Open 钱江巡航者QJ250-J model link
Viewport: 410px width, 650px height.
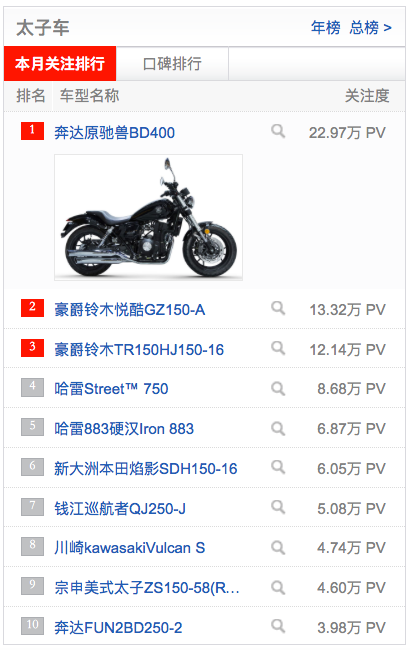coord(120,508)
